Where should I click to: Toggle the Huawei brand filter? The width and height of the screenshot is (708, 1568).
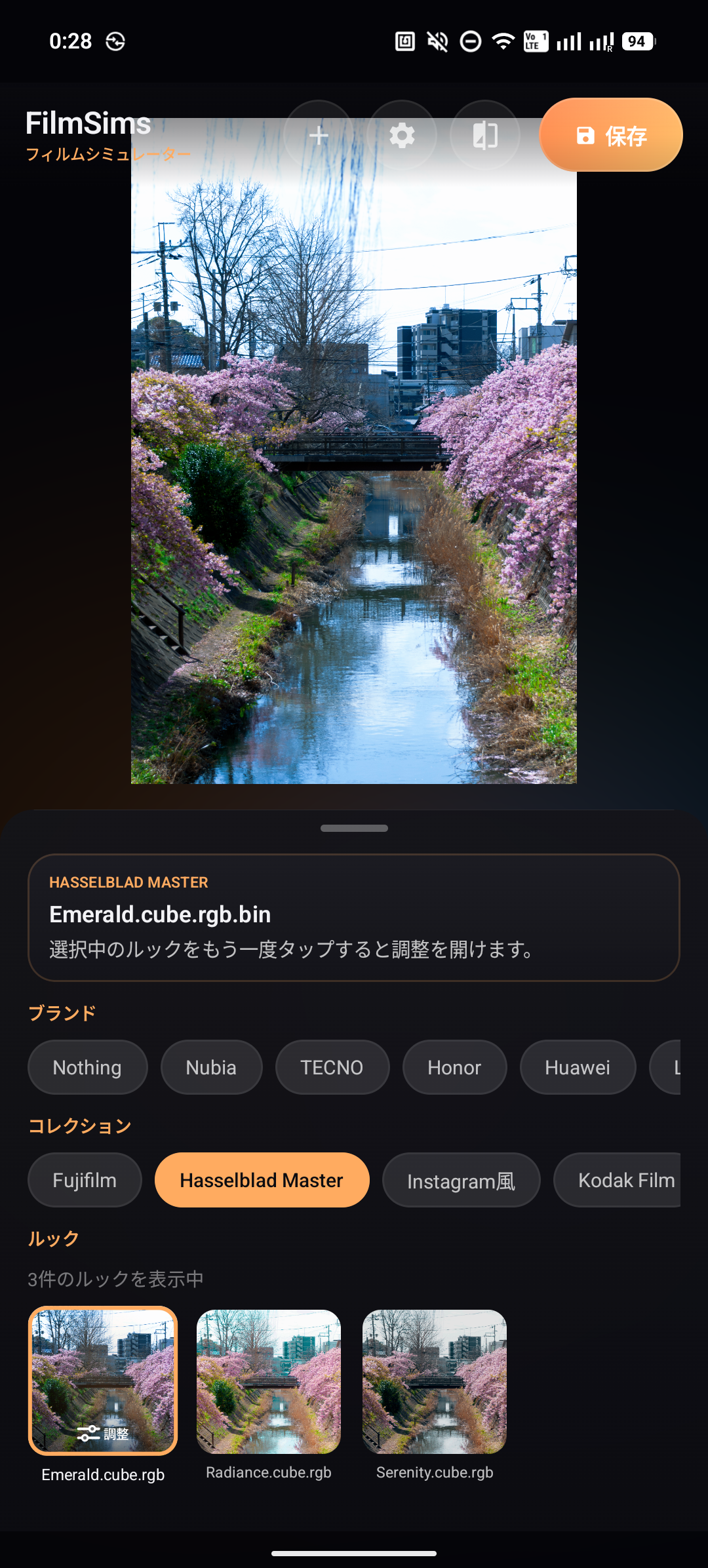(x=578, y=1067)
